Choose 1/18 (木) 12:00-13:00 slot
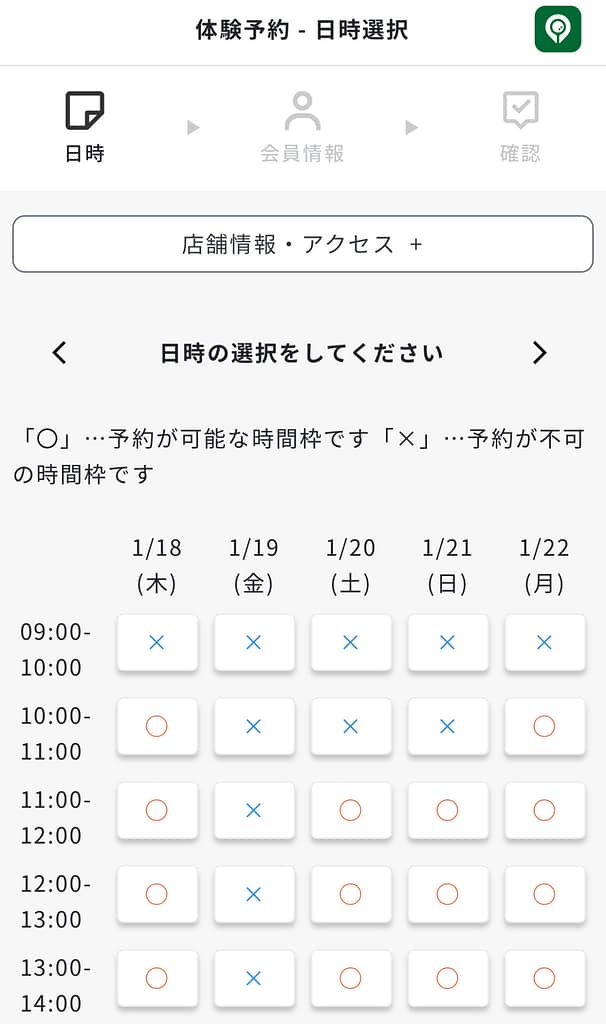The image size is (606, 1024). point(157,894)
